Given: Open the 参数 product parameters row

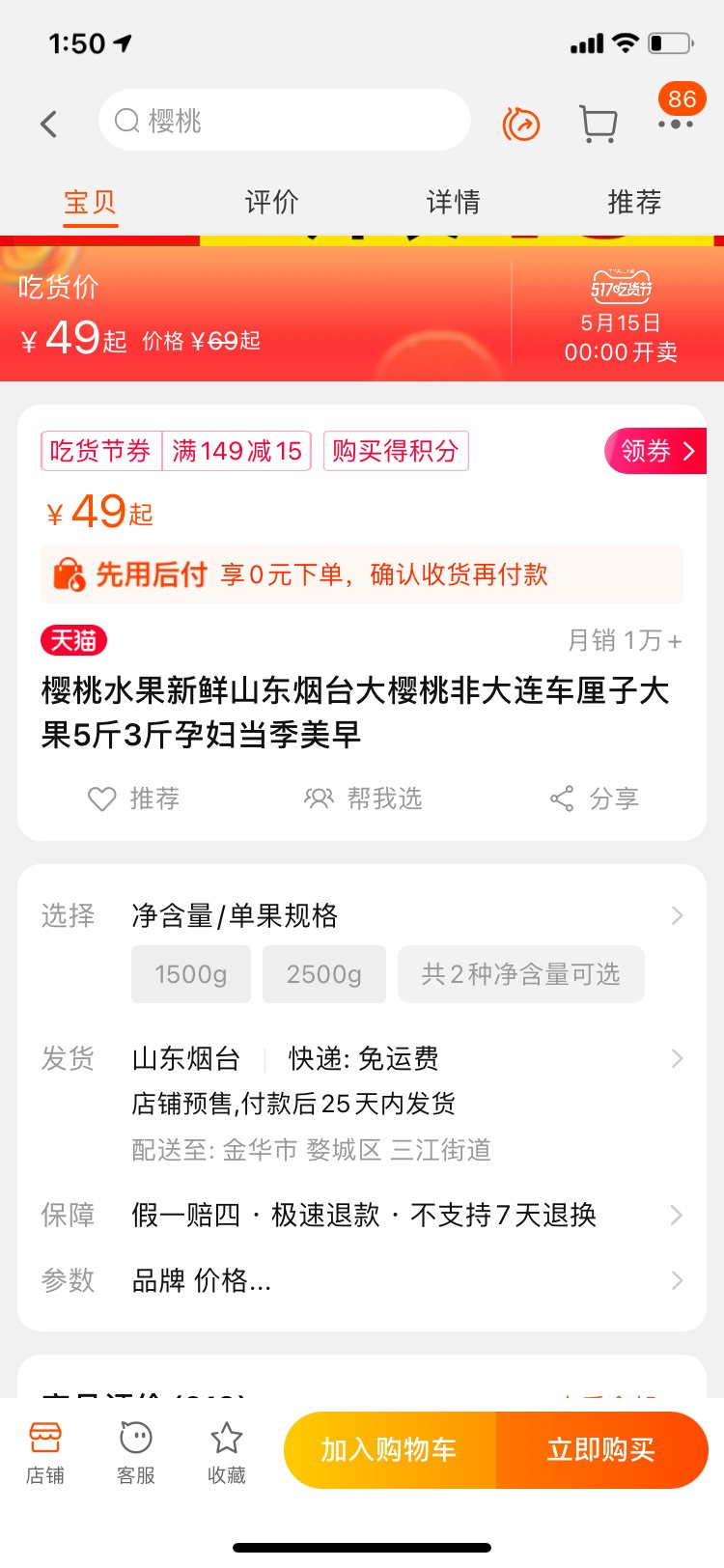Looking at the screenshot, I should 362,1280.
